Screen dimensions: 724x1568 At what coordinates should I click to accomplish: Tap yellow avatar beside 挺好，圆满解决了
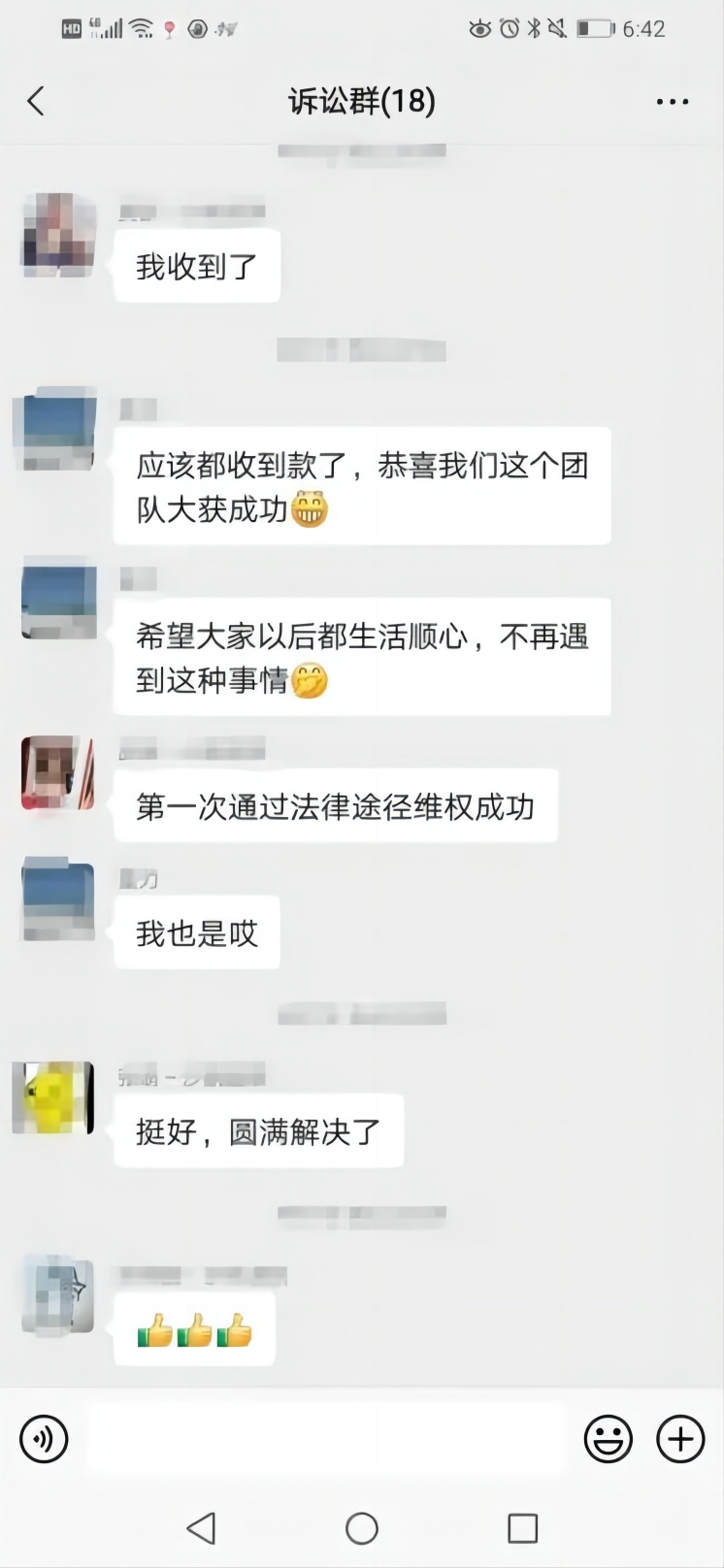point(54,1097)
